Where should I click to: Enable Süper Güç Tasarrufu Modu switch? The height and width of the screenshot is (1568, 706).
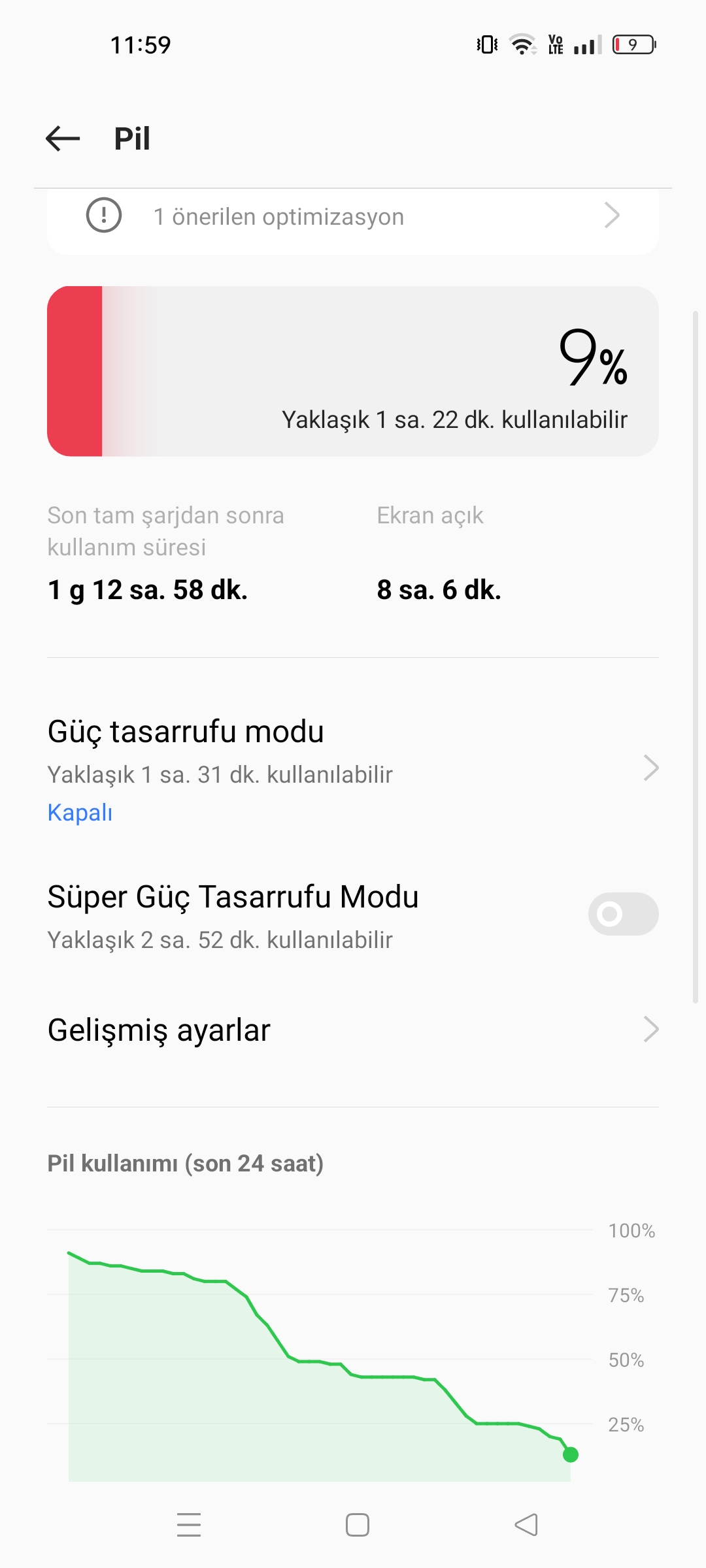pyautogui.click(x=622, y=914)
